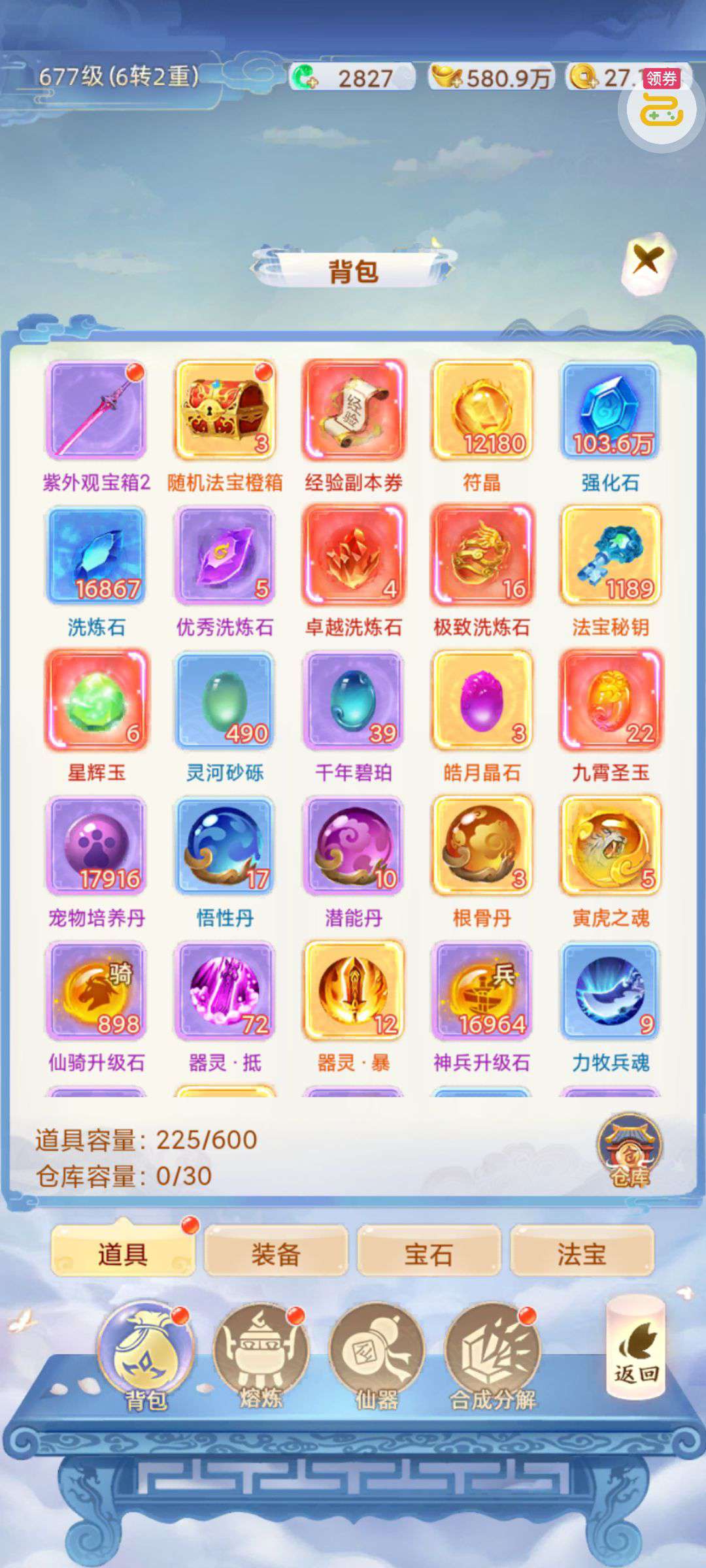Tap the 星辉玉 item
Image resolution: width=706 pixels, height=1568 pixels.
pos(96,700)
